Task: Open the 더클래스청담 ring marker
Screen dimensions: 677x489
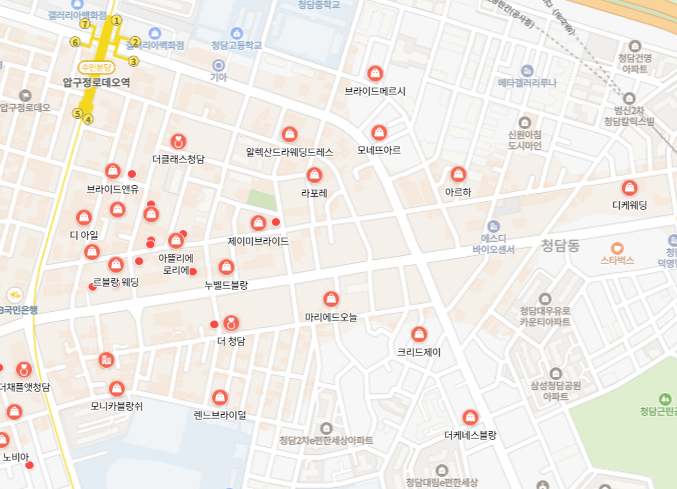Action: pos(178,141)
